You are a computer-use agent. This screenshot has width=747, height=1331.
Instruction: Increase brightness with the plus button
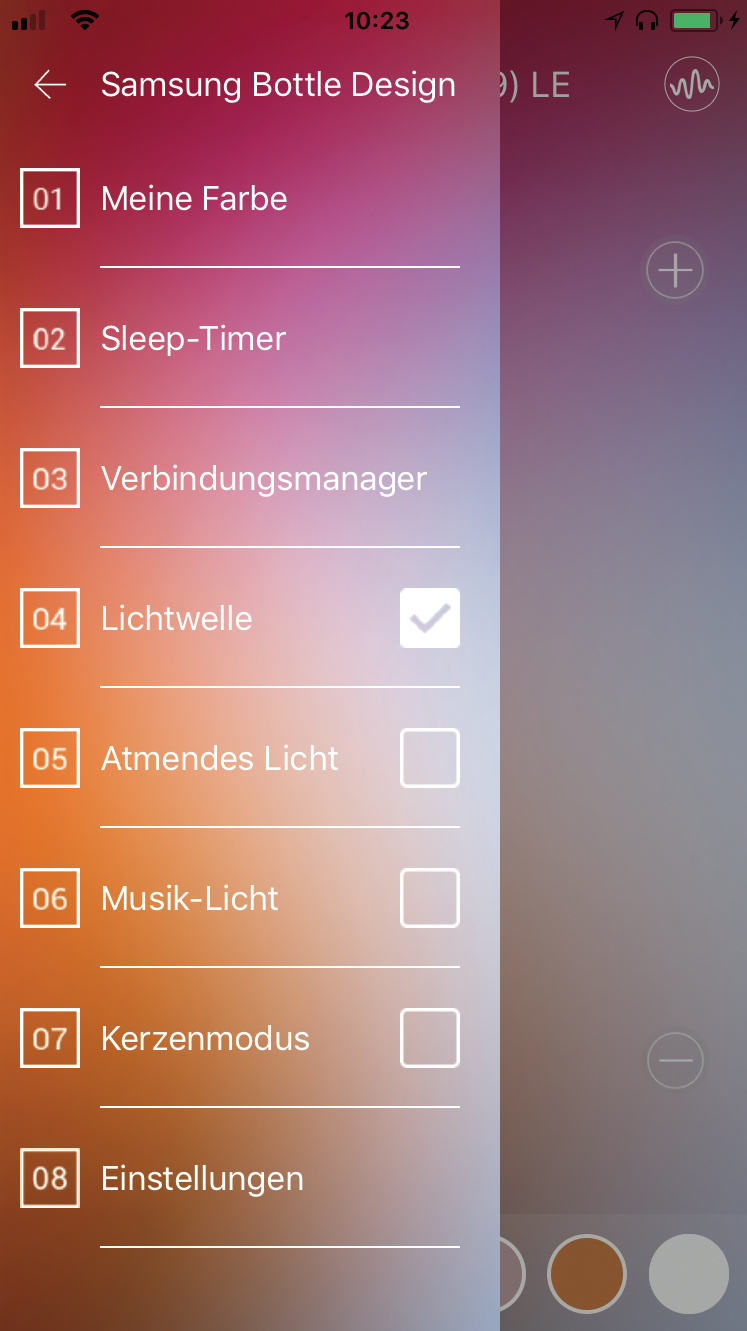(675, 270)
